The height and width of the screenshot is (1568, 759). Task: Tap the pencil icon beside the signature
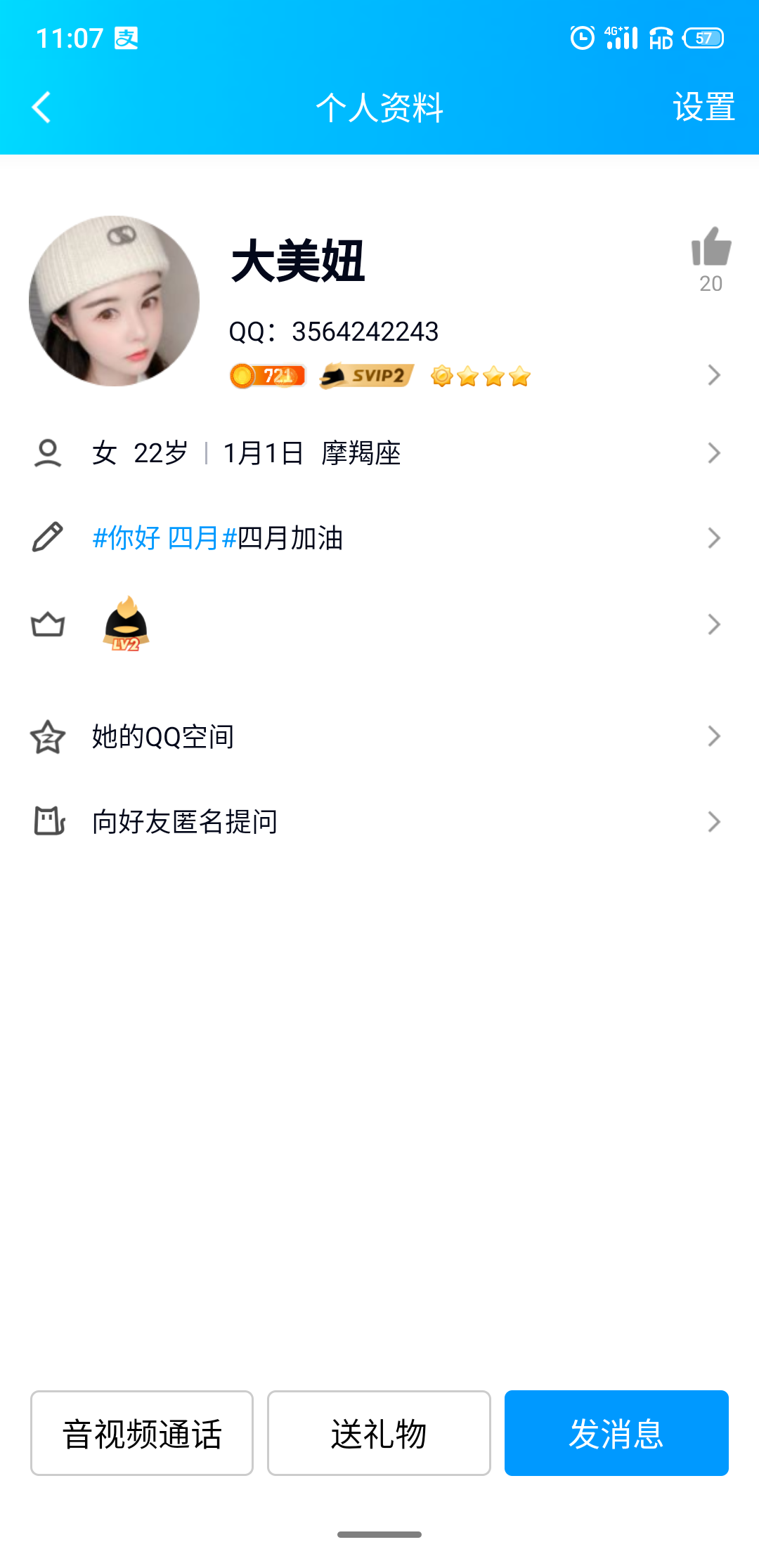tap(46, 538)
